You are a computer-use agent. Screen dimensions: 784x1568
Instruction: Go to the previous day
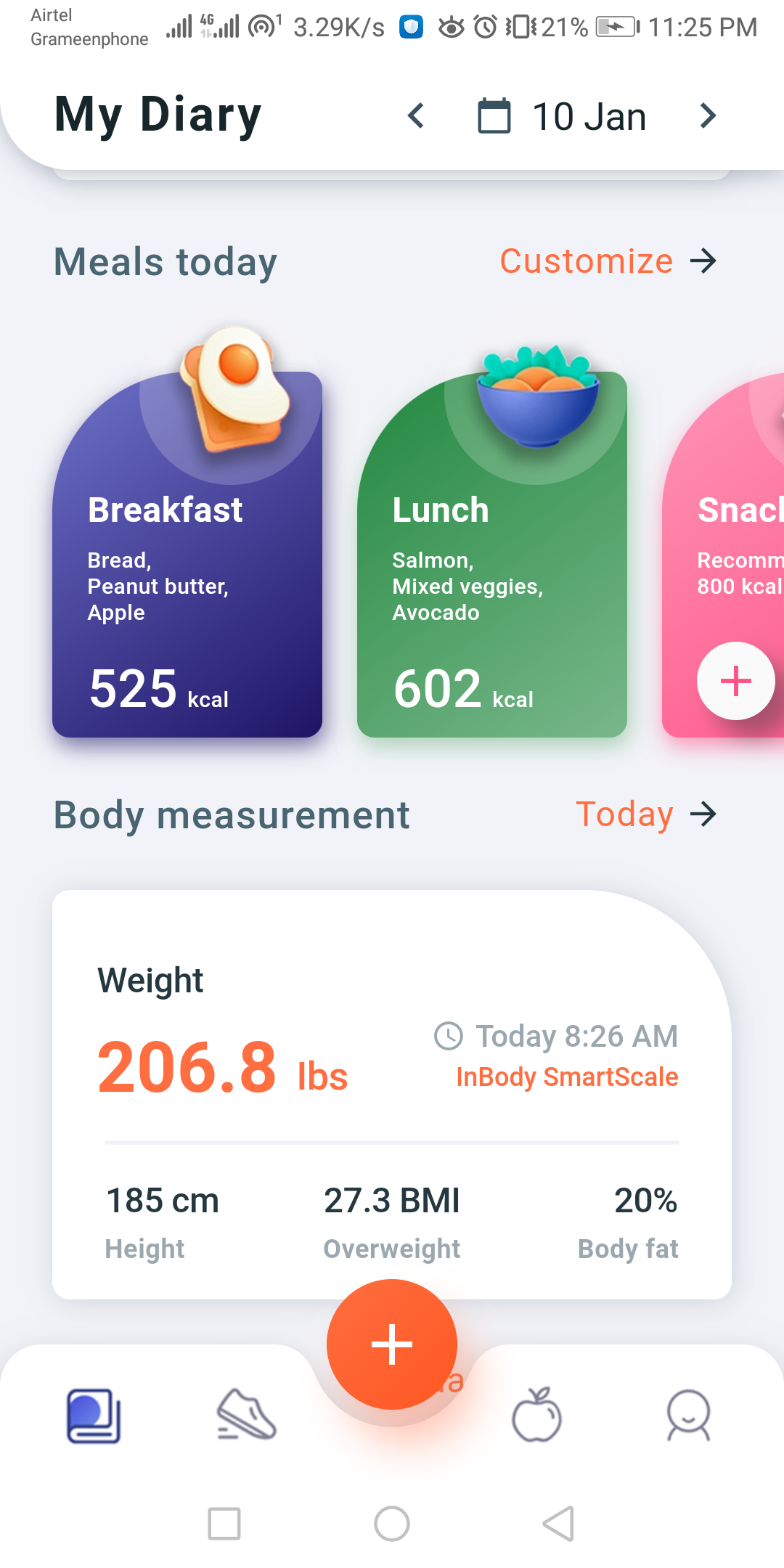(x=416, y=116)
